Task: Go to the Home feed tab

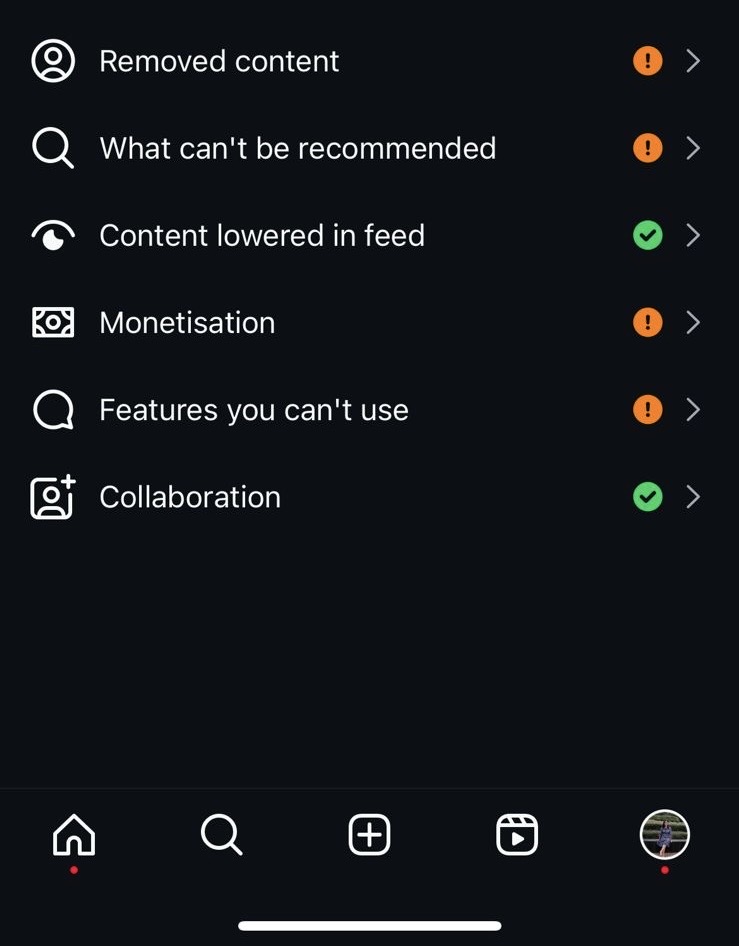Action: coord(74,835)
